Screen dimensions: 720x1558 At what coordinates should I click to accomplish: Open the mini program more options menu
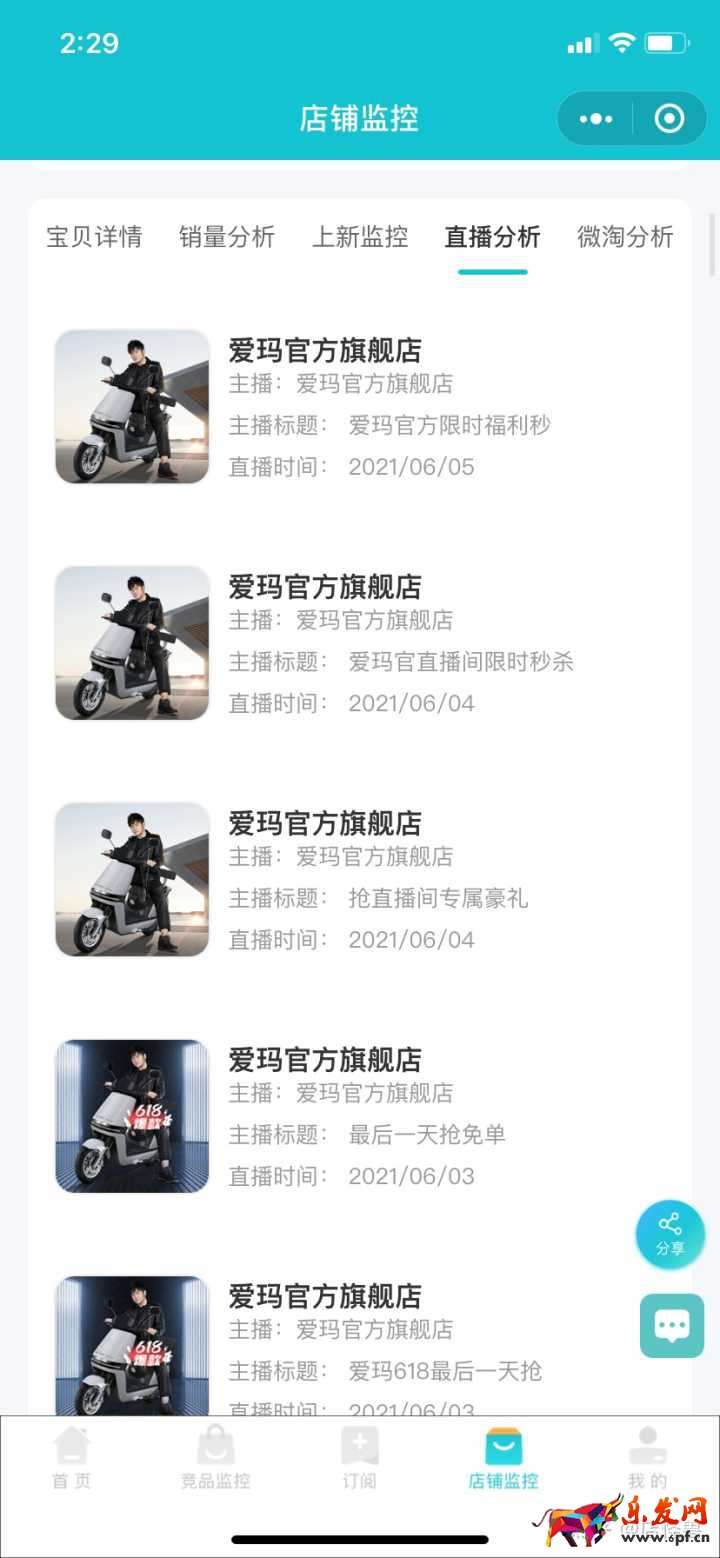point(596,119)
